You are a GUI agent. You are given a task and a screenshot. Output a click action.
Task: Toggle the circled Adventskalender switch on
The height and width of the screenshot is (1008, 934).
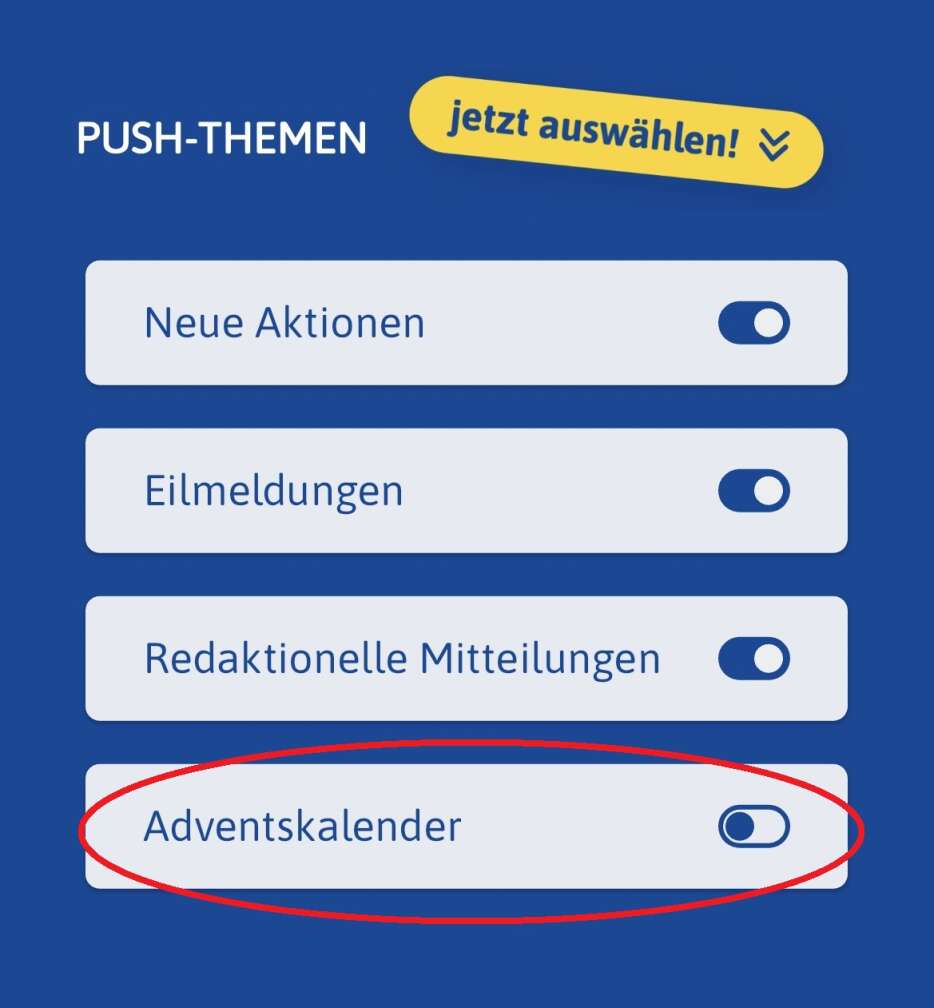click(756, 826)
